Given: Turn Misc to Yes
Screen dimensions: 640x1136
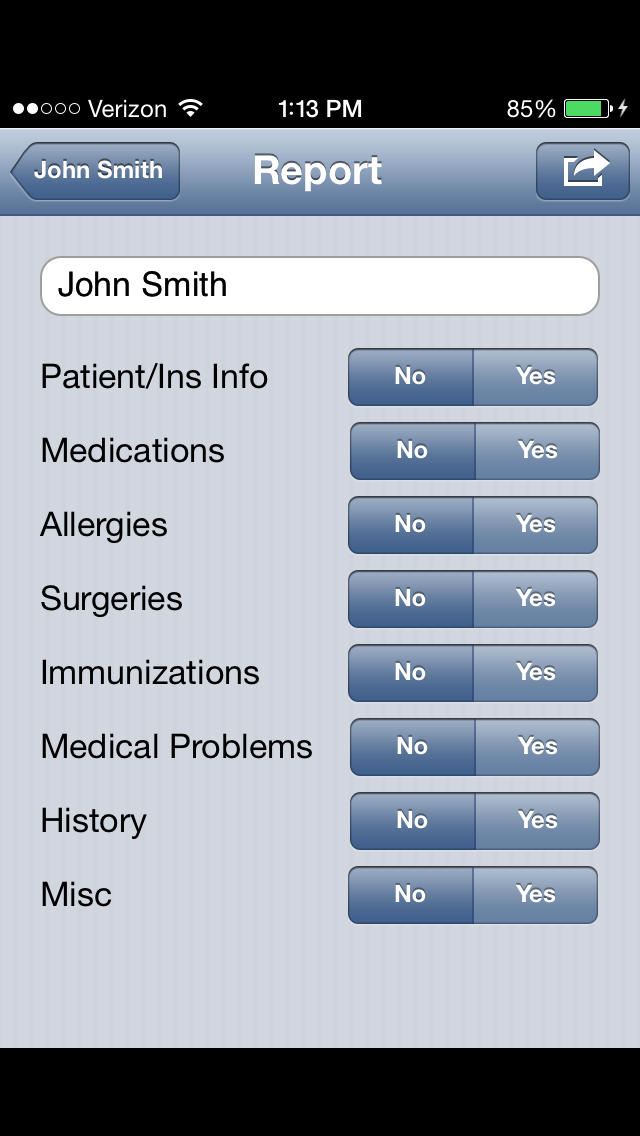Looking at the screenshot, I should coord(536,895).
